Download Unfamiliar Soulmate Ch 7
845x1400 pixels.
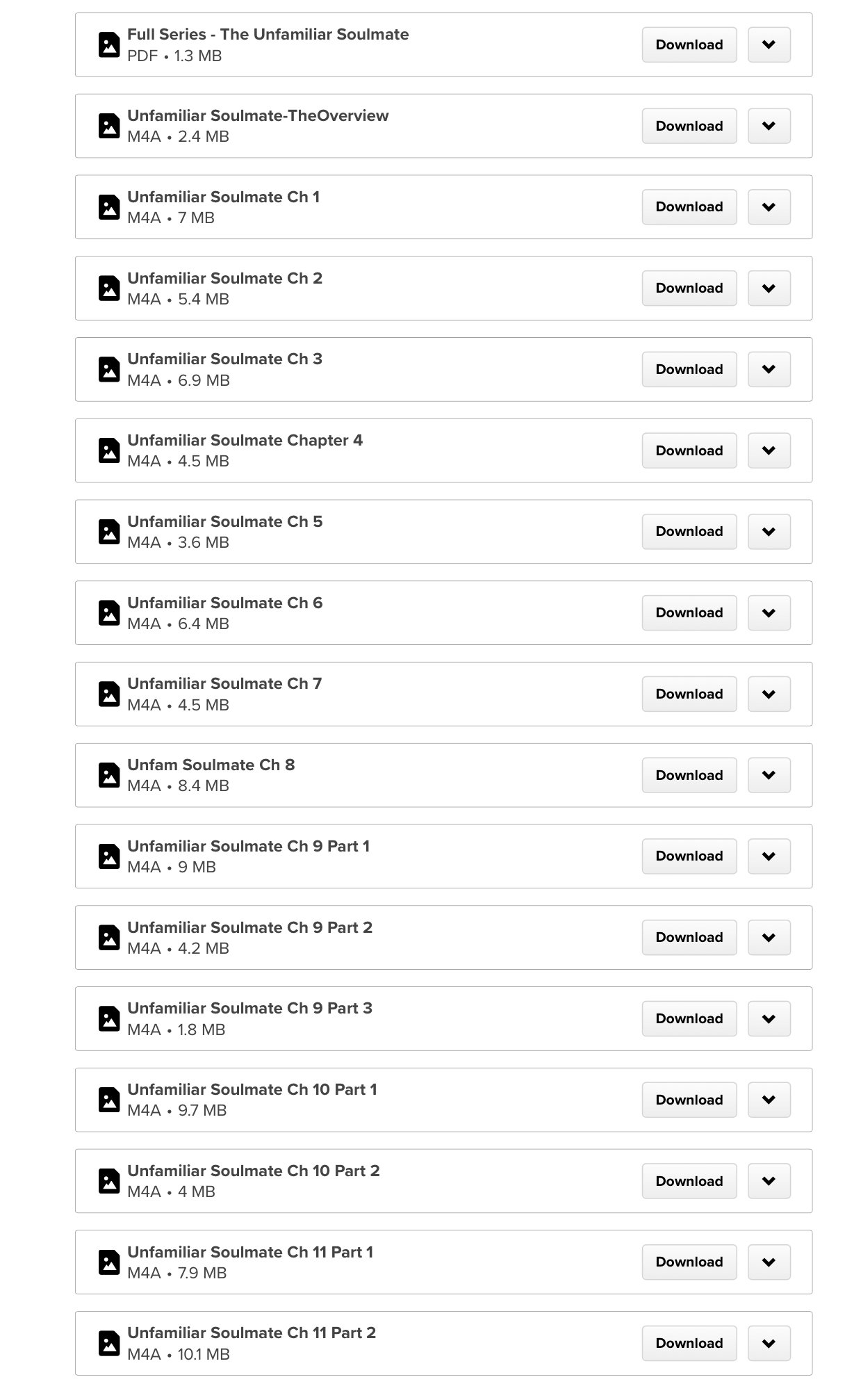point(689,694)
